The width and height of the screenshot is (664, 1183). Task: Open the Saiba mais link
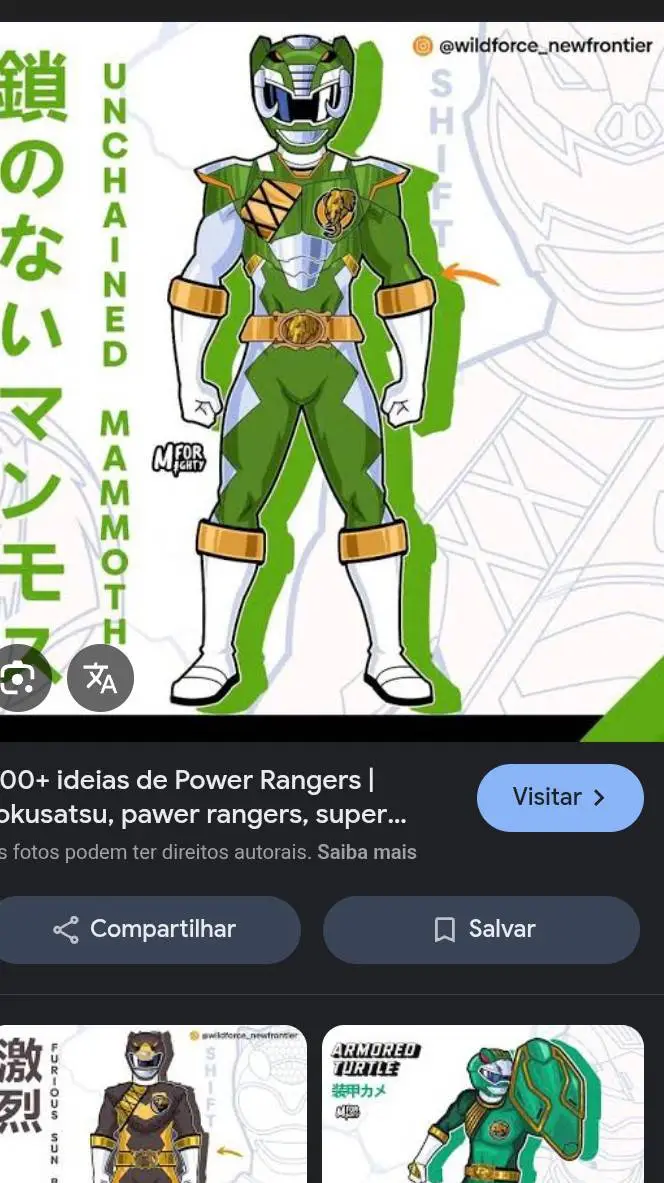pyautogui.click(x=367, y=853)
